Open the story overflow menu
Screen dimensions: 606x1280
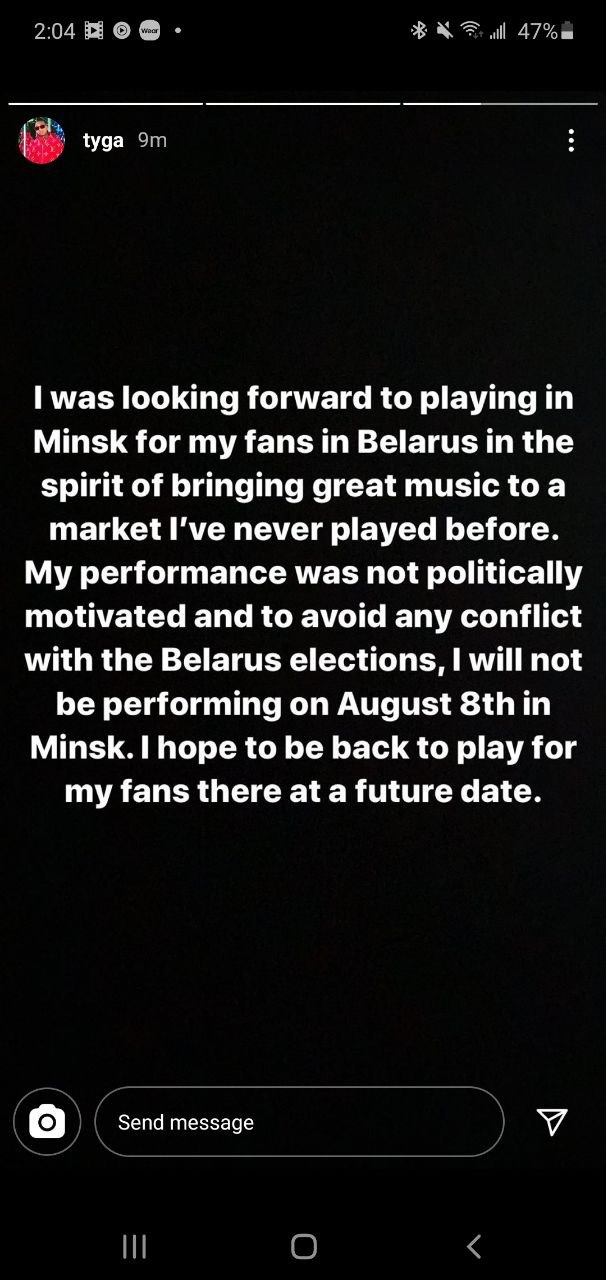pos(571,140)
